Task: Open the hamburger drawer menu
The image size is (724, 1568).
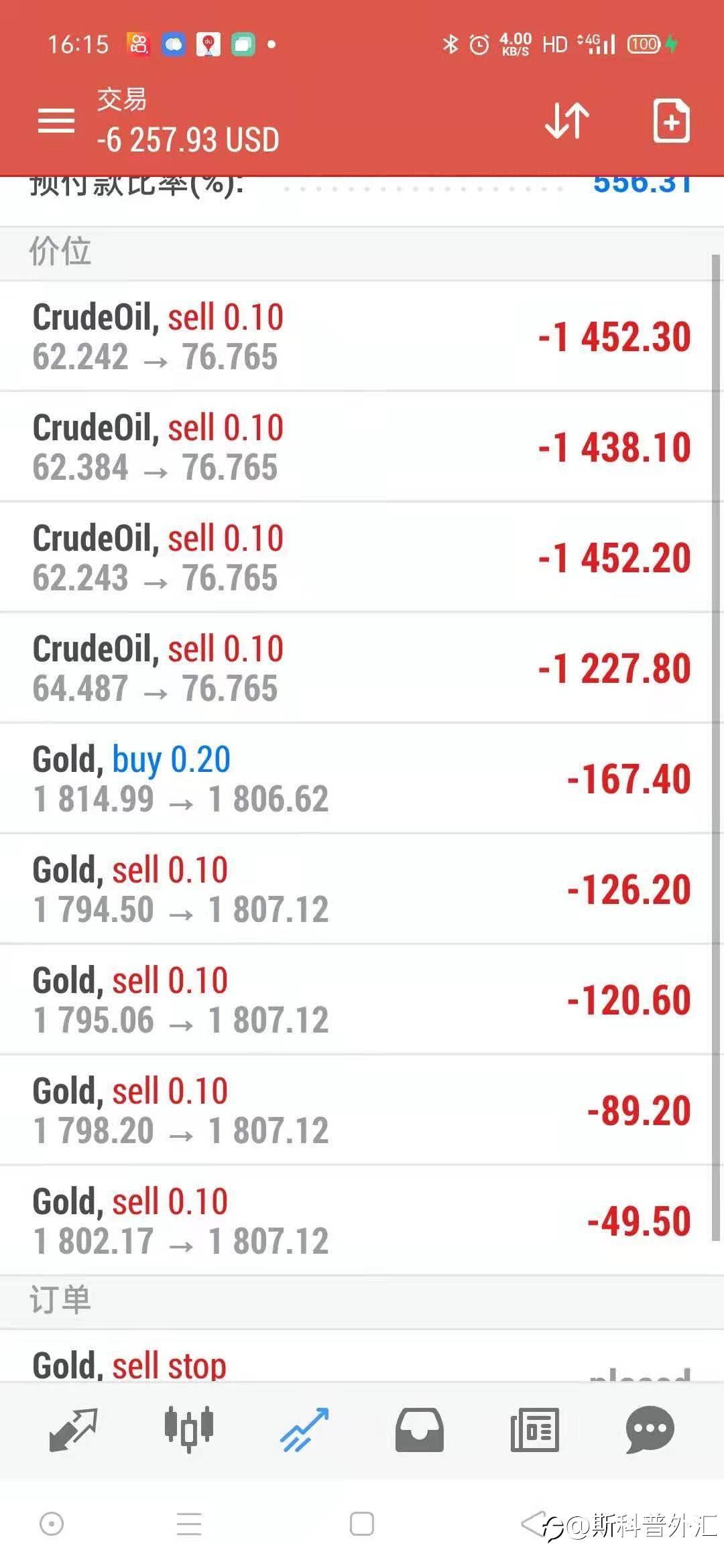Action: (x=56, y=121)
